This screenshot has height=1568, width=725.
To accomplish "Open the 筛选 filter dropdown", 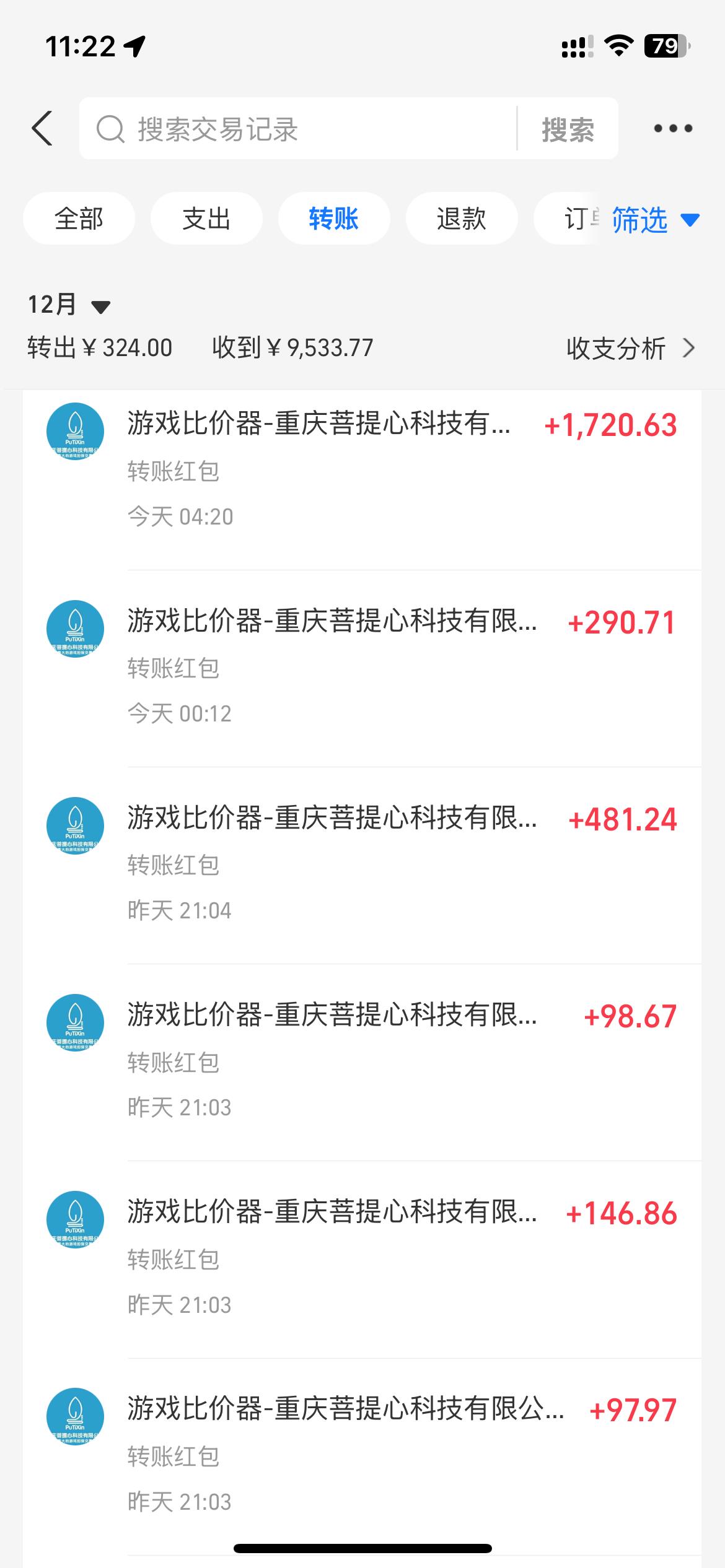I will click(656, 220).
